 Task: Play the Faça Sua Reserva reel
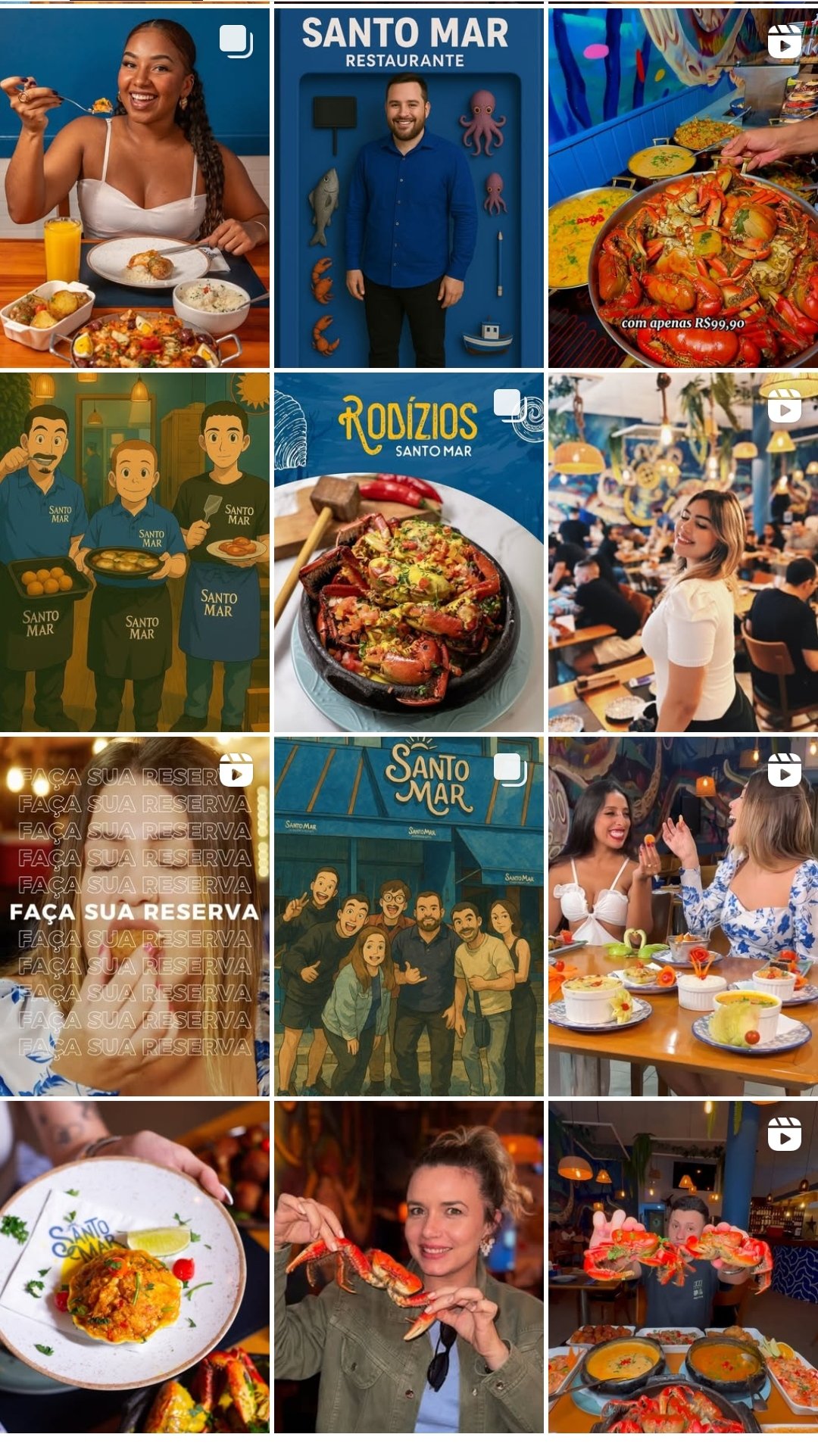pyautogui.click(x=135, y=916)
